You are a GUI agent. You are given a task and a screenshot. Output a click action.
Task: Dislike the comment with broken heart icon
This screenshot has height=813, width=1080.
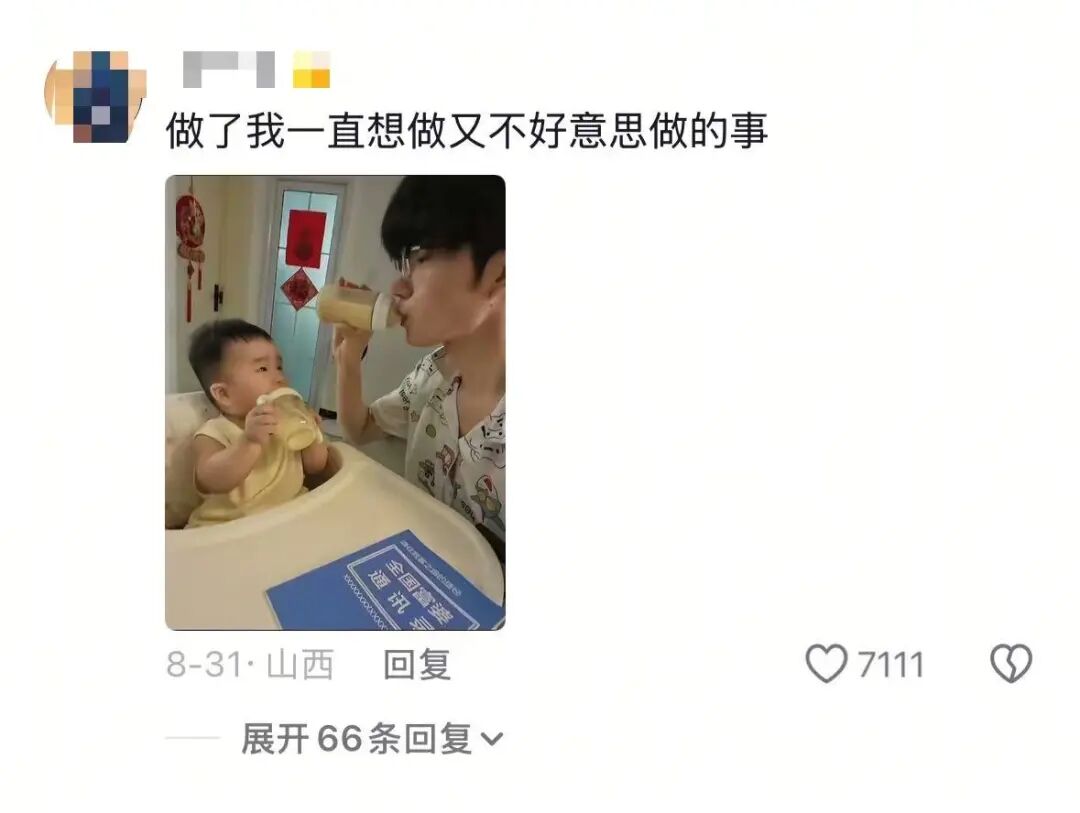1010,664
